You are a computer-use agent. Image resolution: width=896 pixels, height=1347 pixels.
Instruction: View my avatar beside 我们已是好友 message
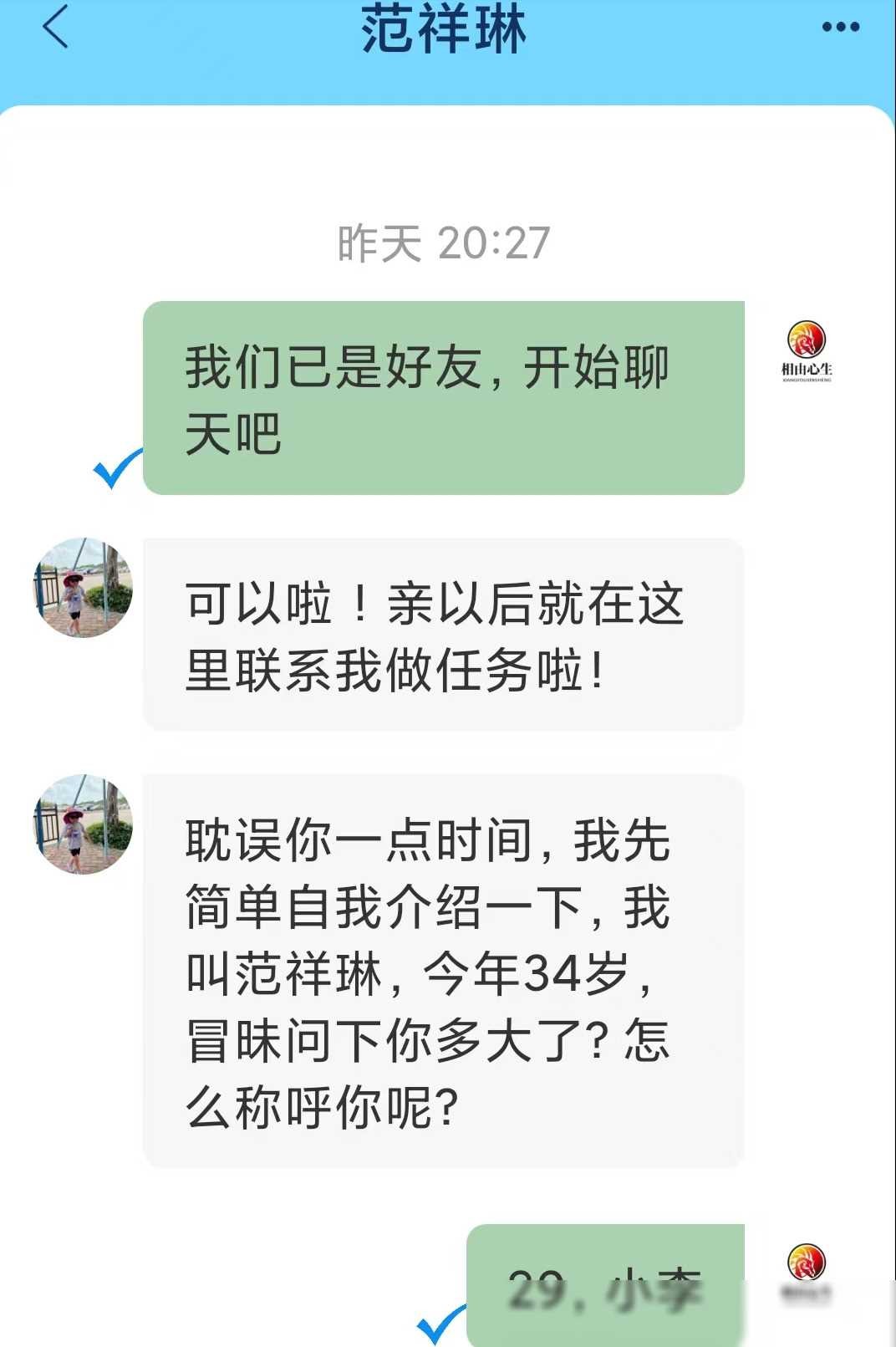(x=807, y=350)
